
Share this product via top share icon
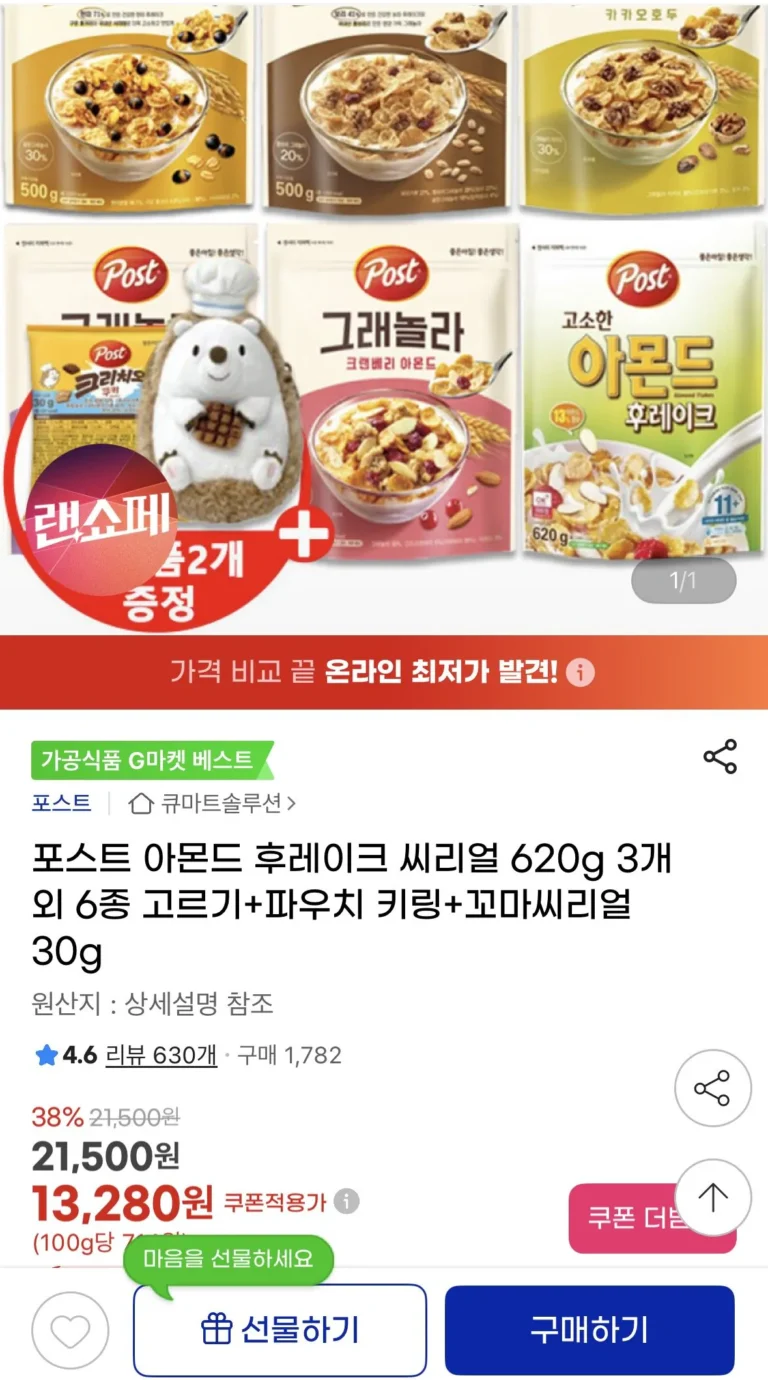(720, 757)
